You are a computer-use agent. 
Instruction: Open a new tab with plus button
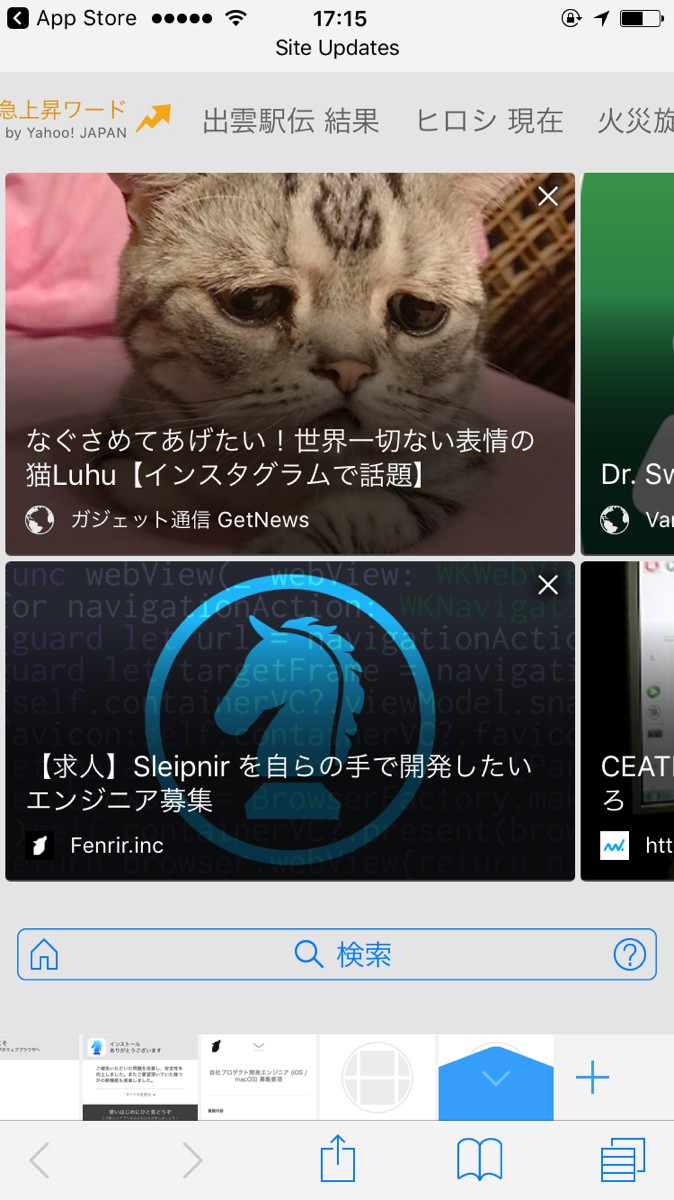pos(593,1077)
